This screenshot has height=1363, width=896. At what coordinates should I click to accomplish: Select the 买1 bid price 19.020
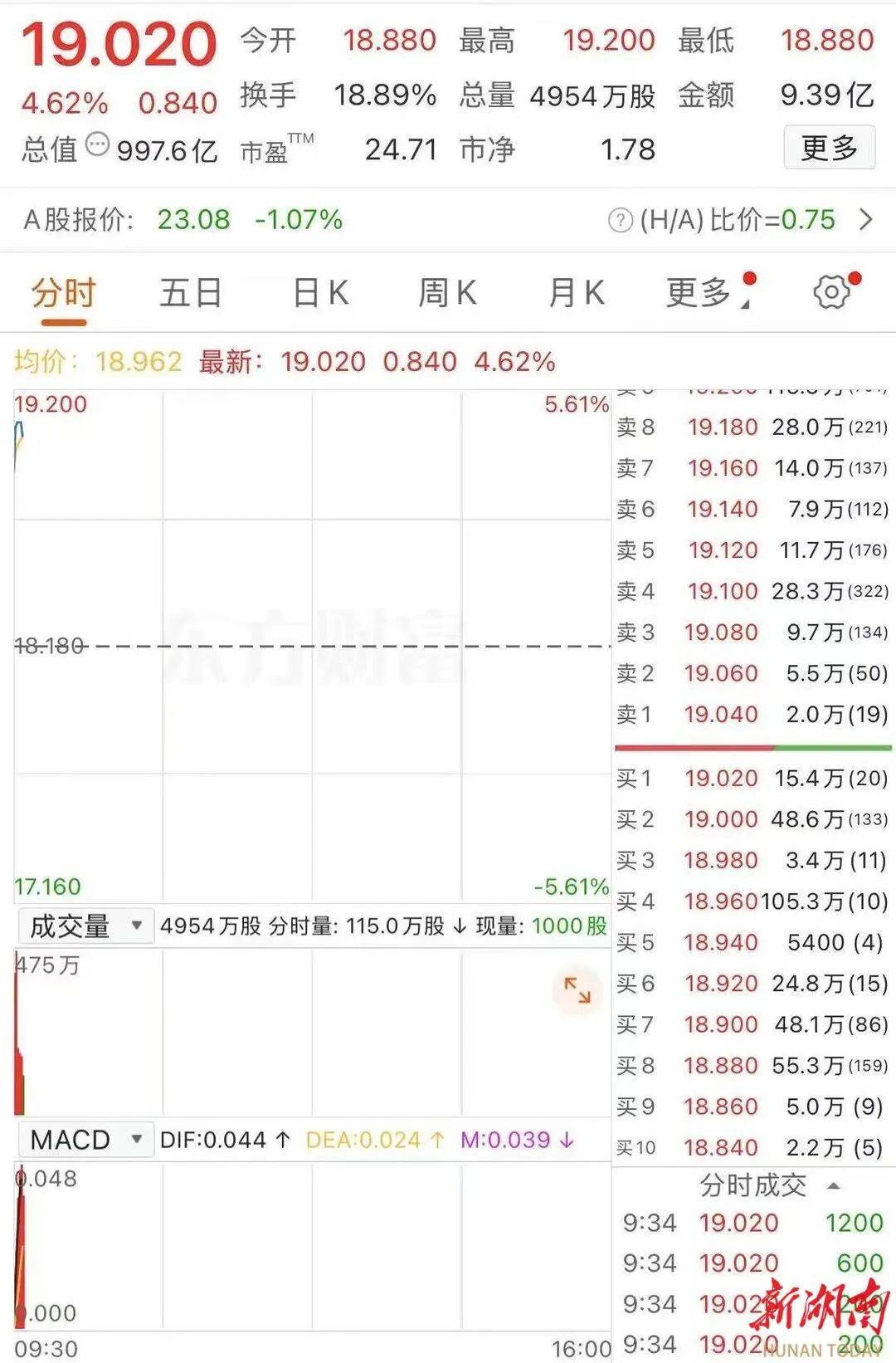click(721, 779)
